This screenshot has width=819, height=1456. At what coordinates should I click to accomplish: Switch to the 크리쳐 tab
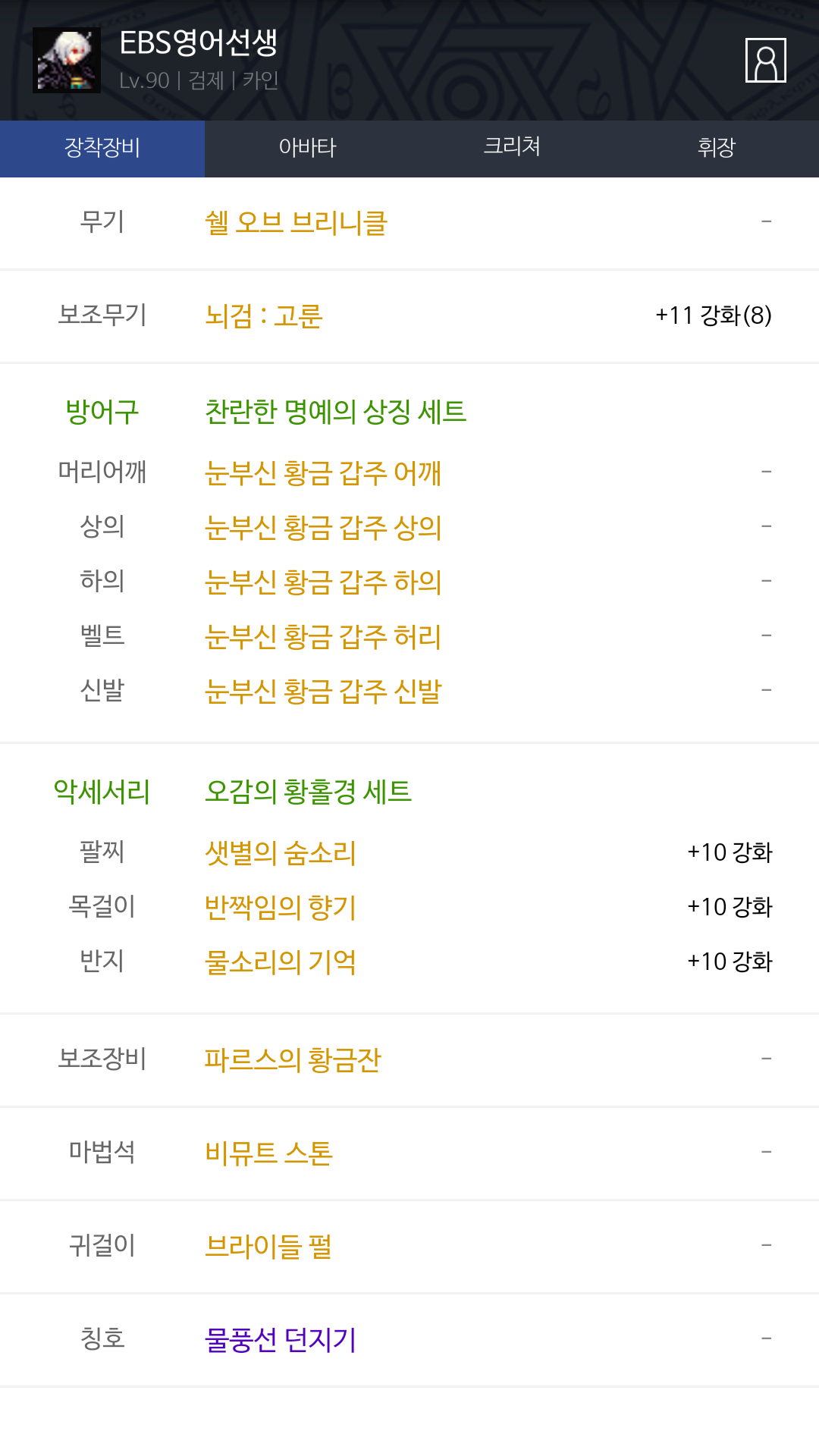pyautogui.click(x=512, y=148)
